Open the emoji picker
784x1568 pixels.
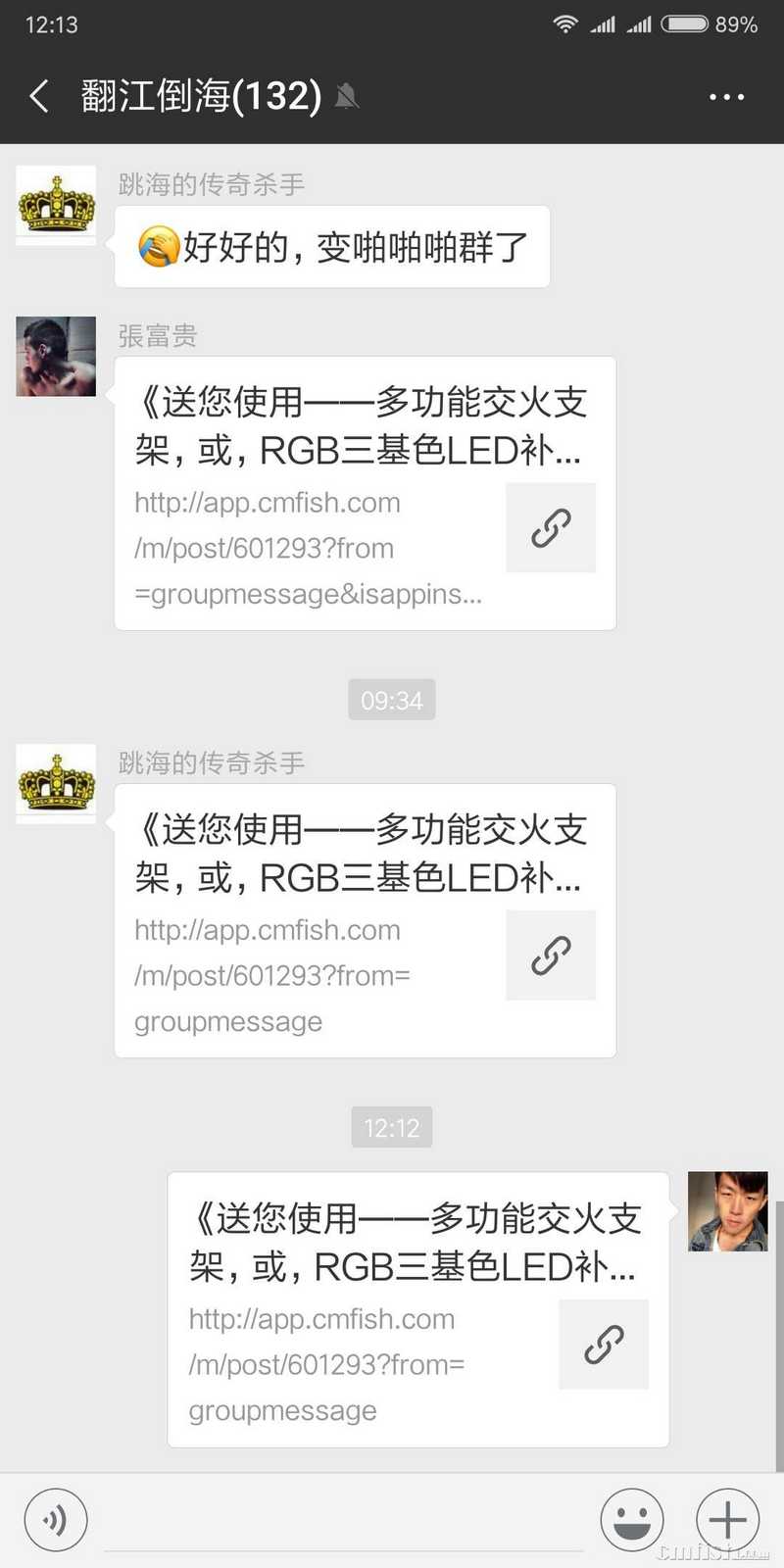point(632,1520)
